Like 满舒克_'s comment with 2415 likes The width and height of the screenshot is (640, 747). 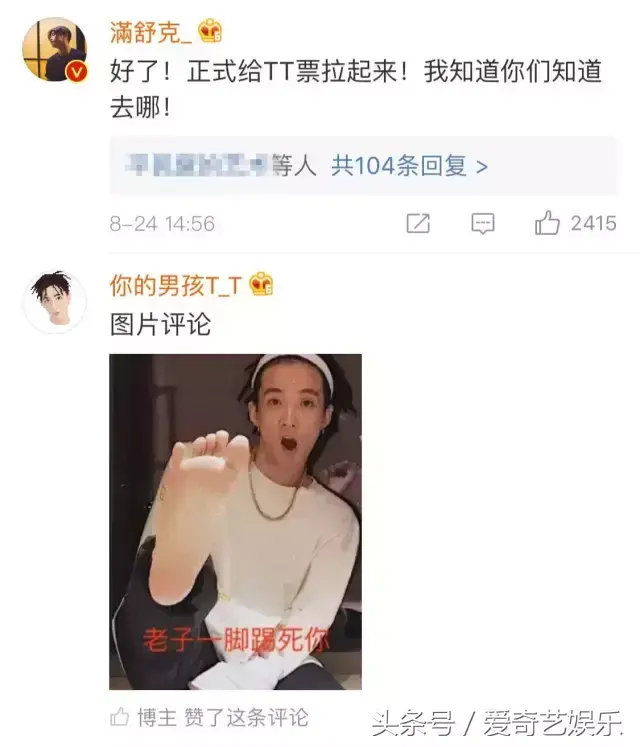point(547,224)
